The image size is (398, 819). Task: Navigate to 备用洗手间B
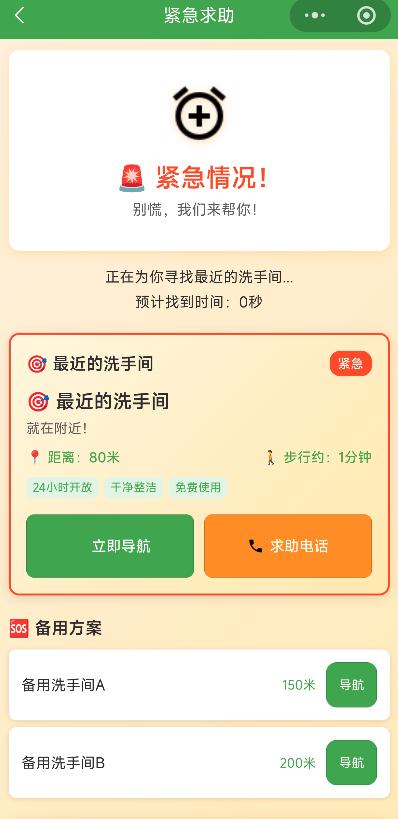click(x=352, y=763)
